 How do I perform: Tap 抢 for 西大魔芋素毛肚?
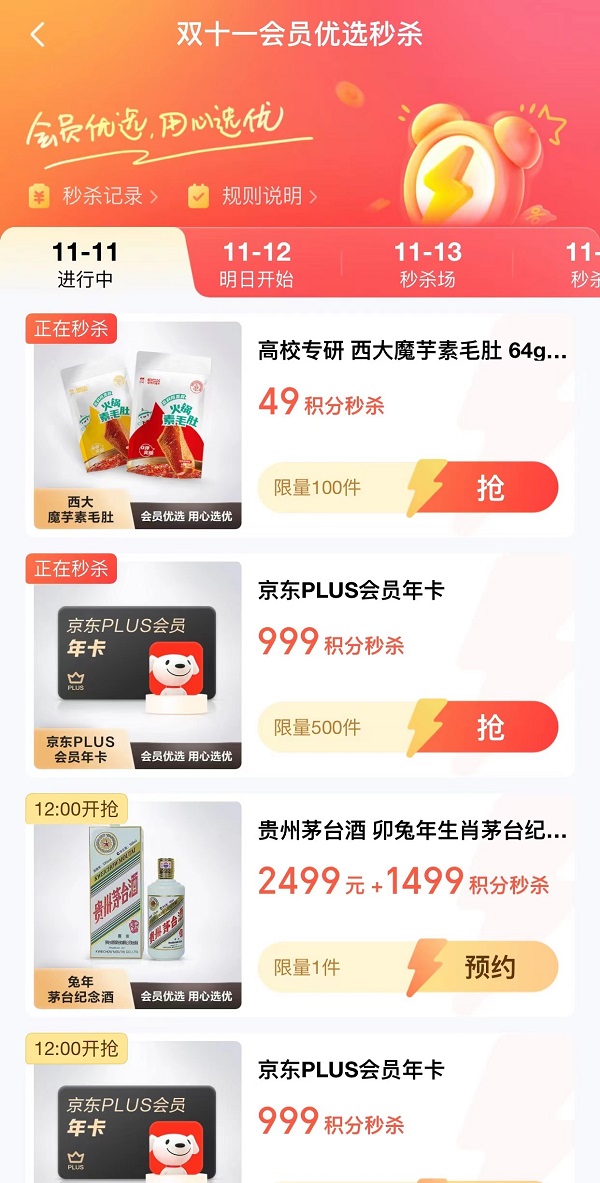[489, 488]
